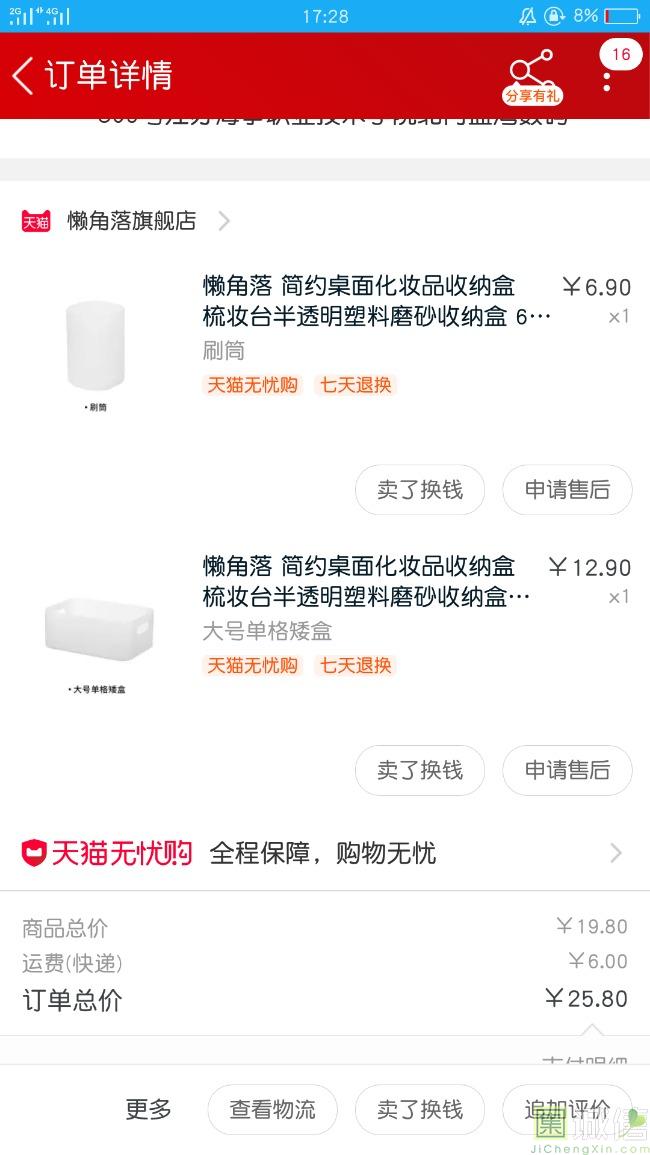Tap 卖了换钱 in the bottom bar
Viewport: 650px width, 1155px height.
tap(420, 1109)
